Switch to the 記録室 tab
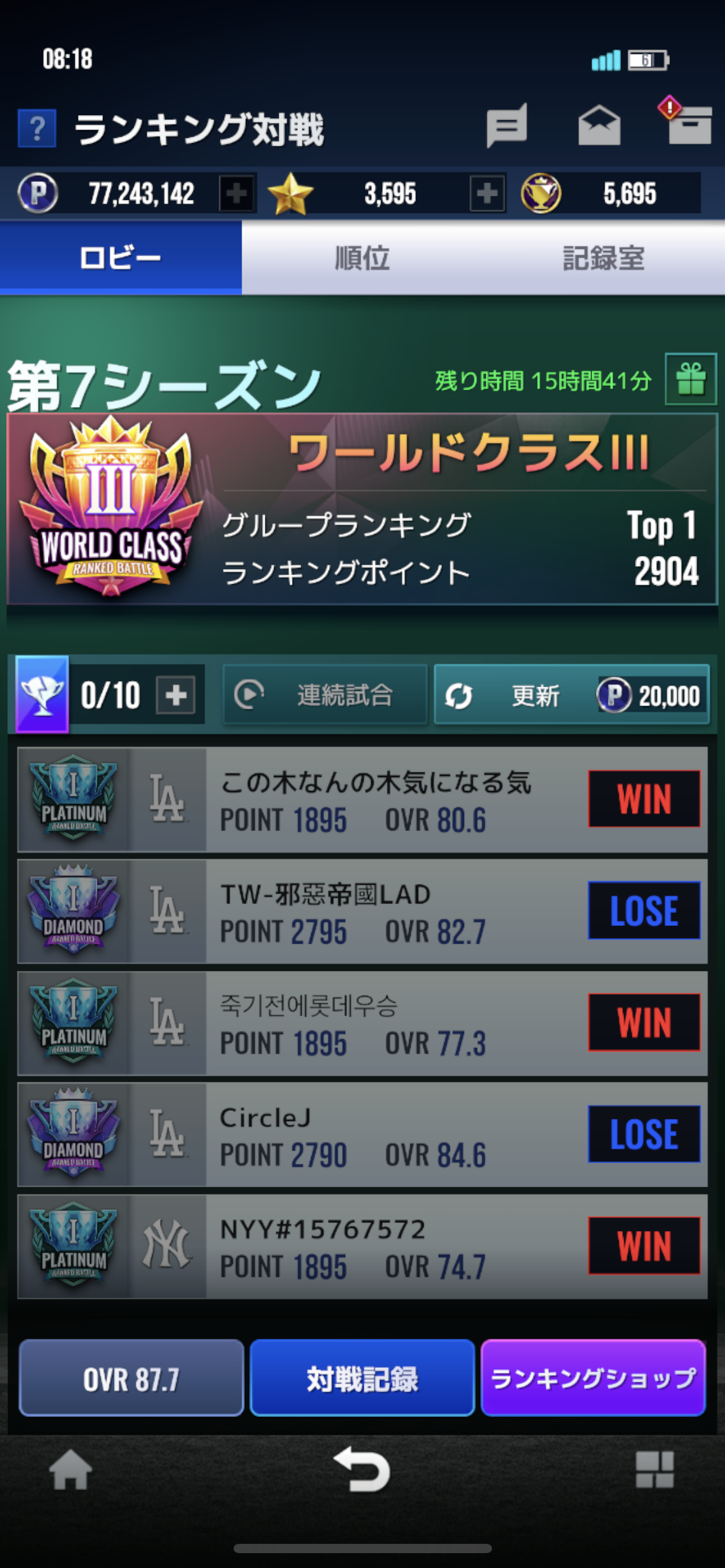 coord(604,258)
